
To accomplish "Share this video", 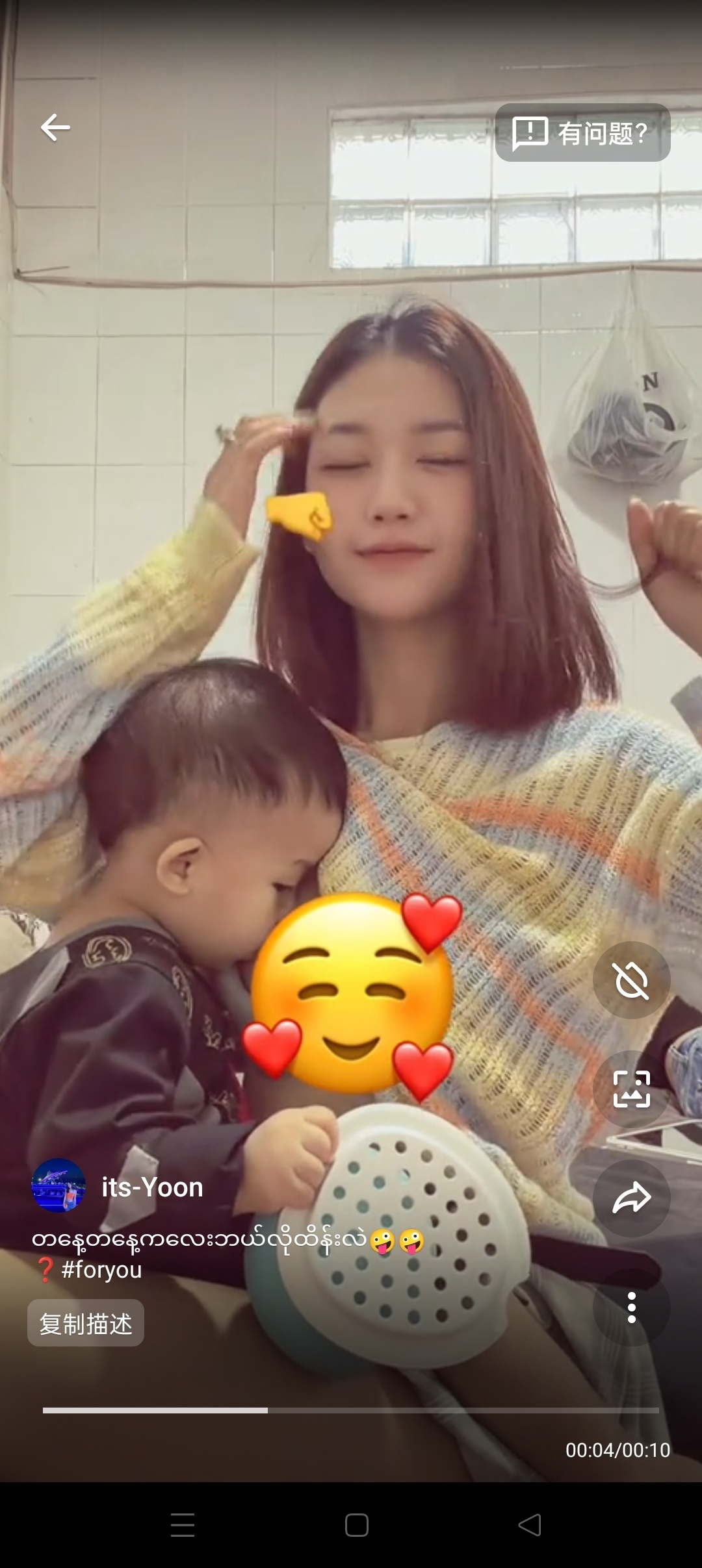I will click(631, 1198).
